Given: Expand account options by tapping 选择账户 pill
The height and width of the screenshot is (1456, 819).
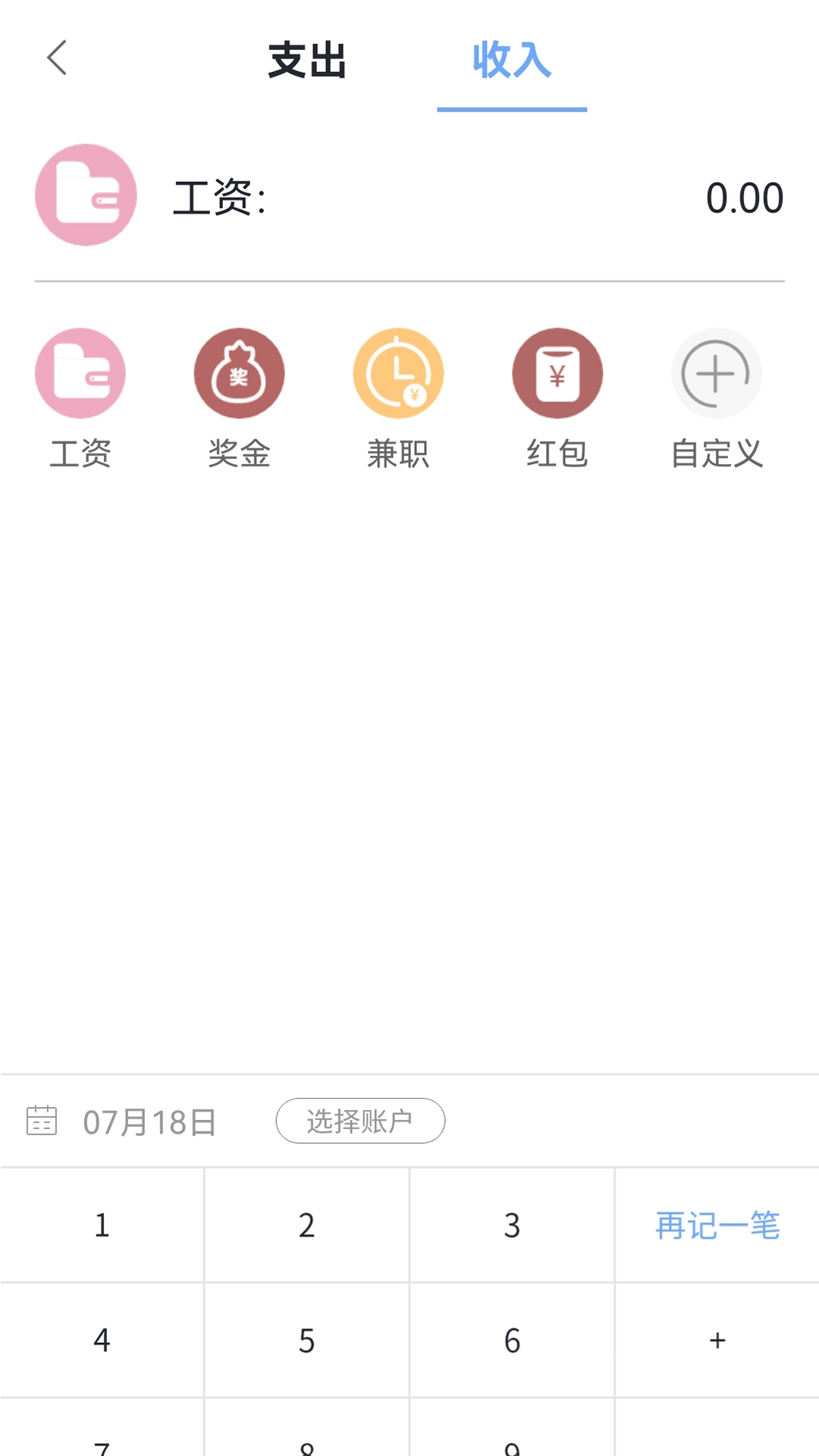Looking at the screenshot, I should 360,1121.
